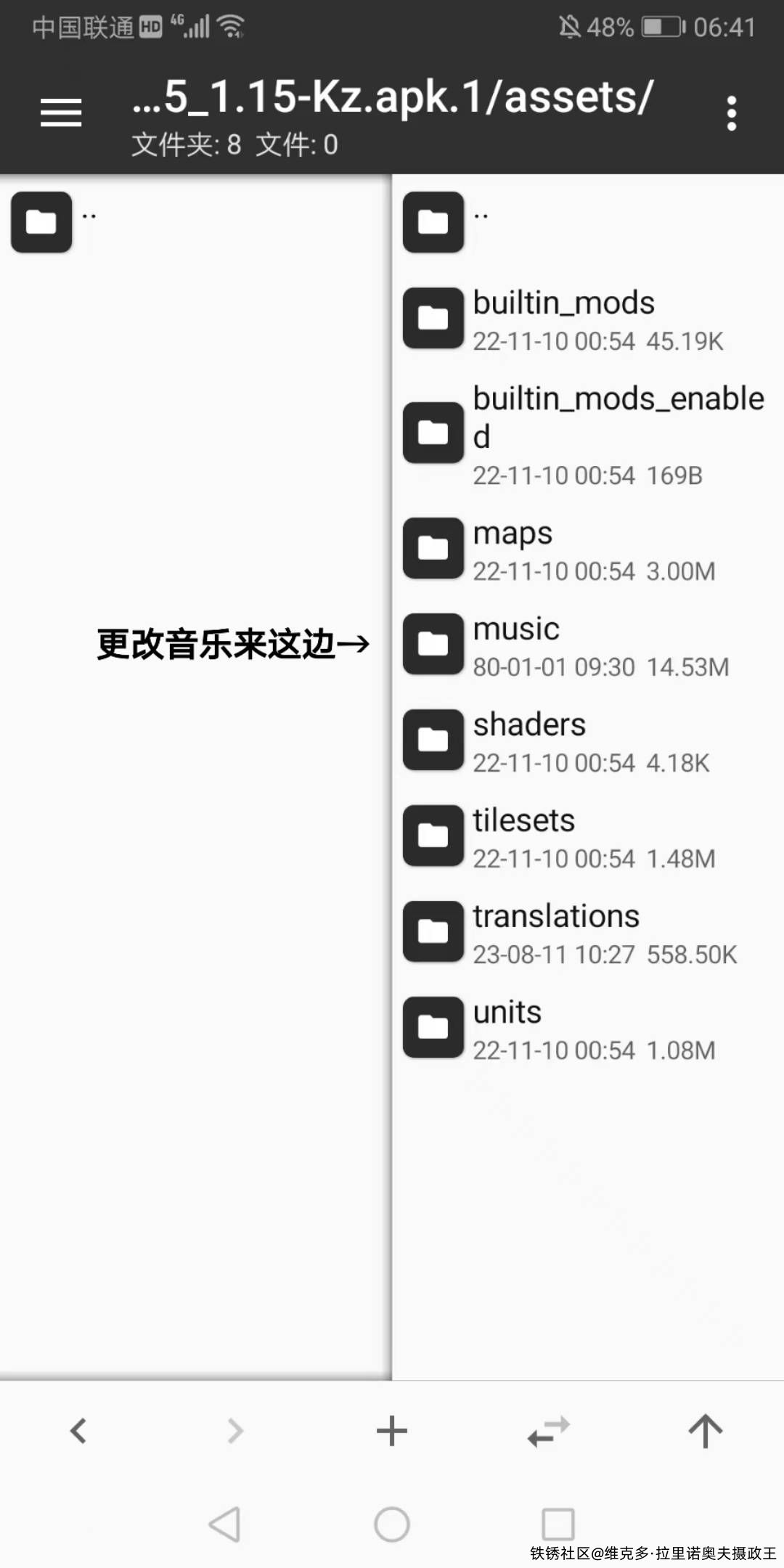Open the shaders folder
The height and width of the screenshot is (1568, 784).
[529, 740]
